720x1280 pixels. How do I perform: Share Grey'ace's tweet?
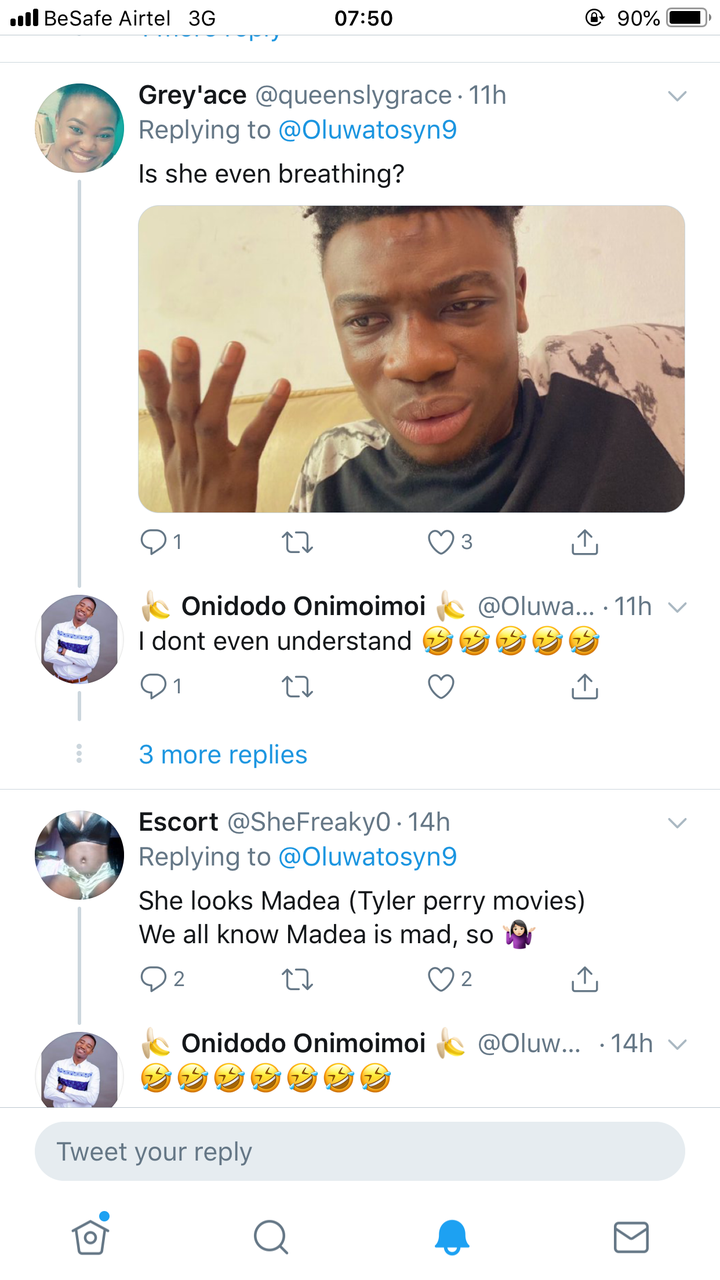point(584,541)
